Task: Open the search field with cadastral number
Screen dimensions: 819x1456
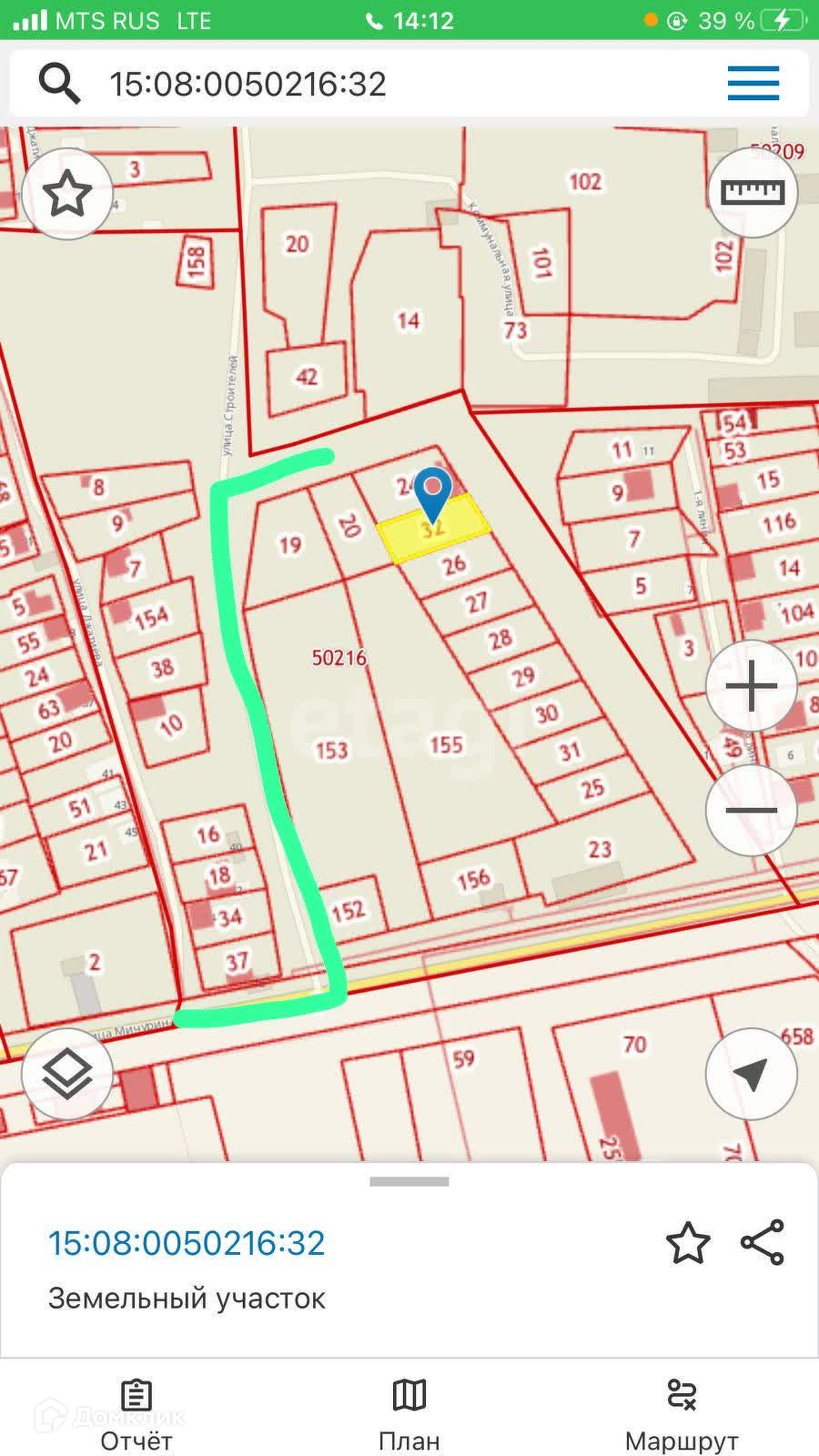Action: (364, 84)
